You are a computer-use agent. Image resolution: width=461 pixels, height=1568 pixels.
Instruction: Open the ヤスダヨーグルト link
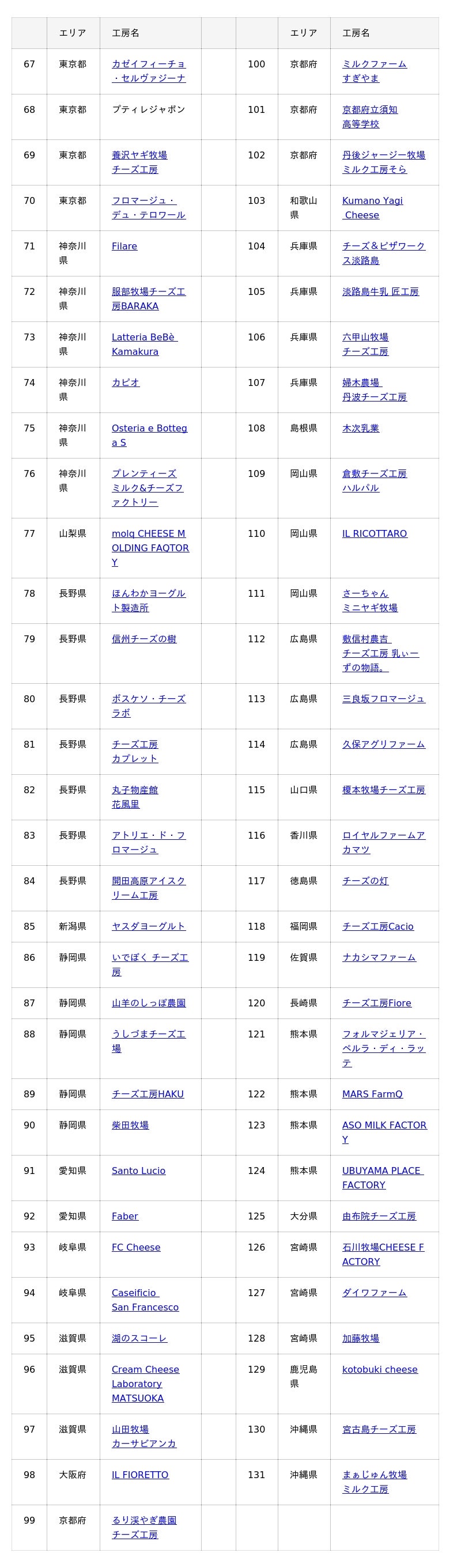point(149,926)
